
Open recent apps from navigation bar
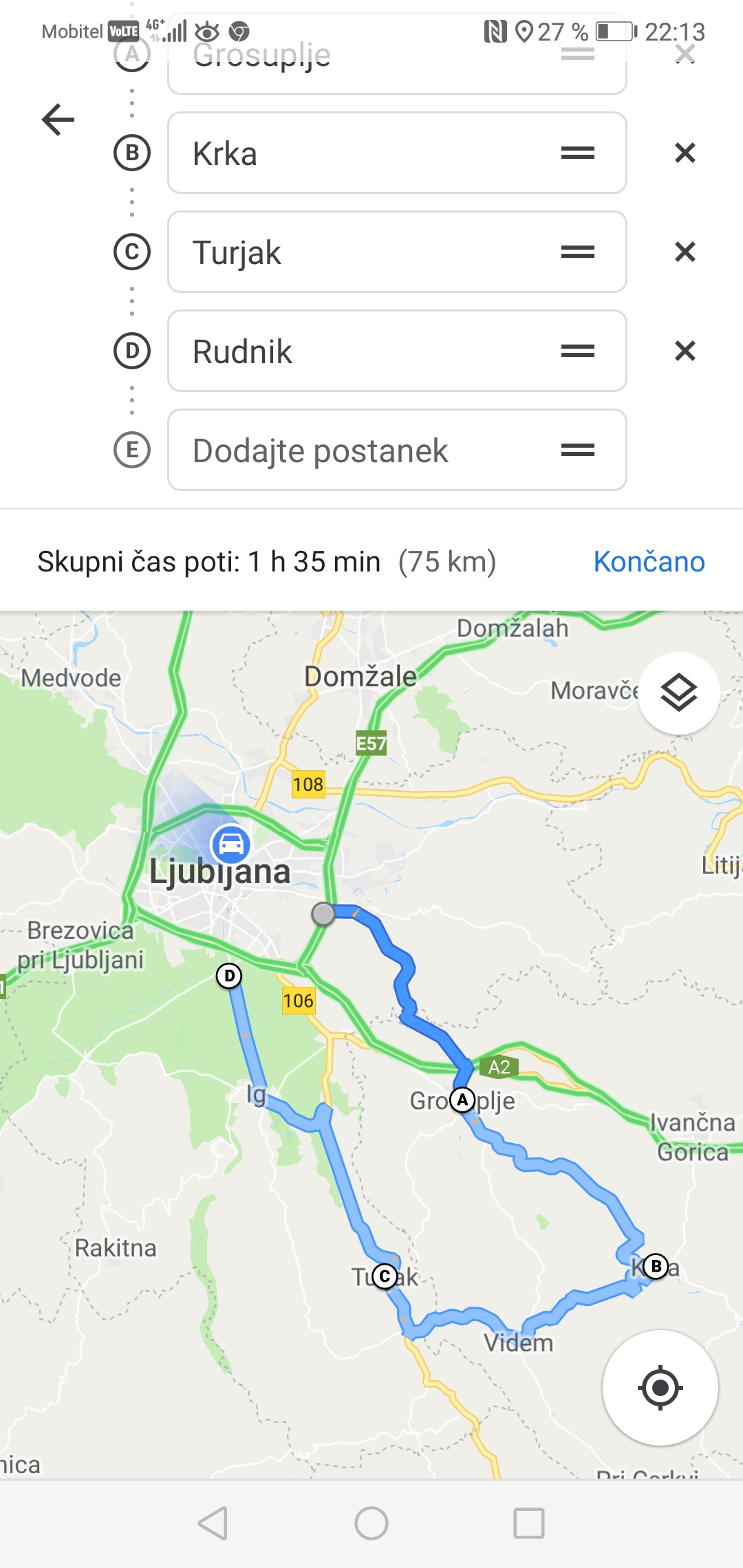tap(528, 1523)
